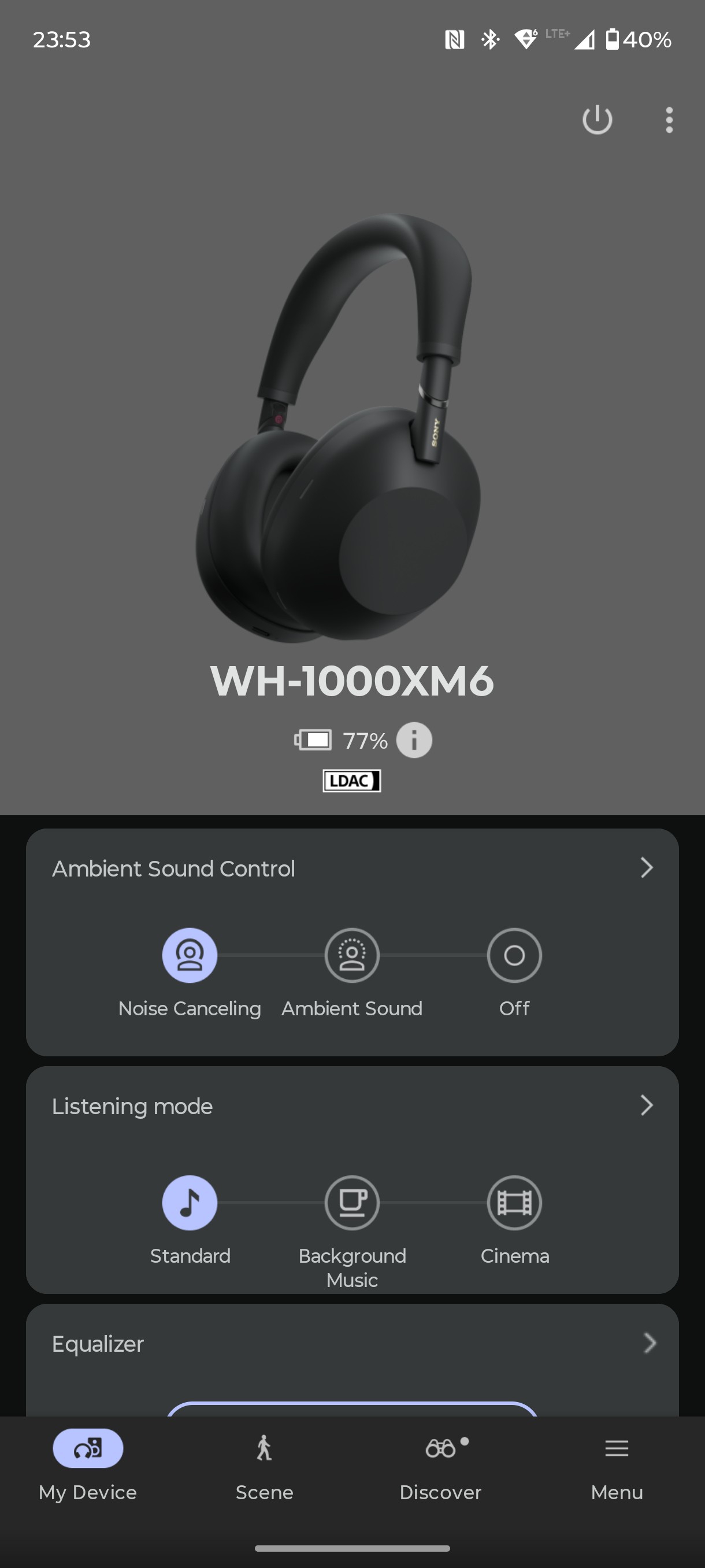Select Noise Canceling mode
The image size is (705, 1568).
(189, 956)
